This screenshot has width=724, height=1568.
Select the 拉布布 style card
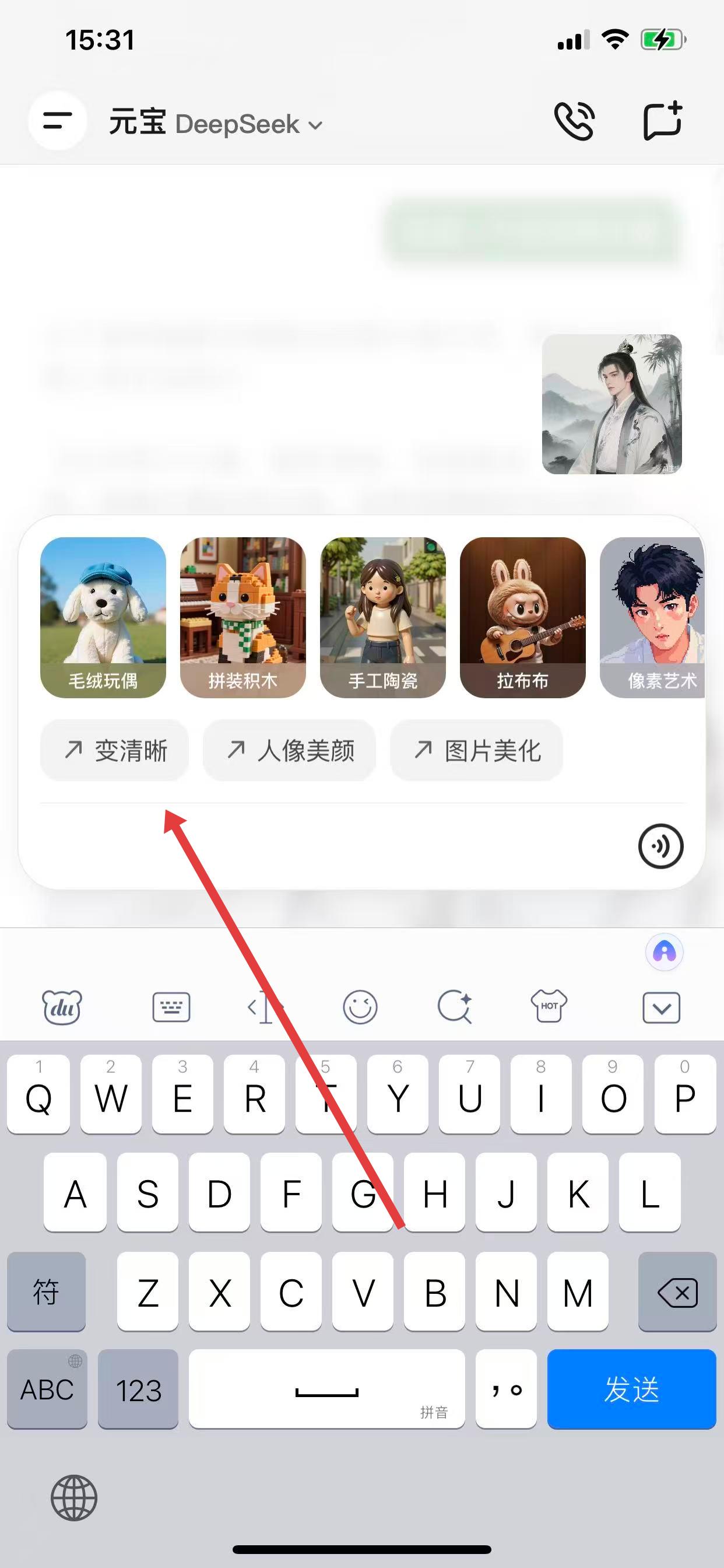(523, 617)
